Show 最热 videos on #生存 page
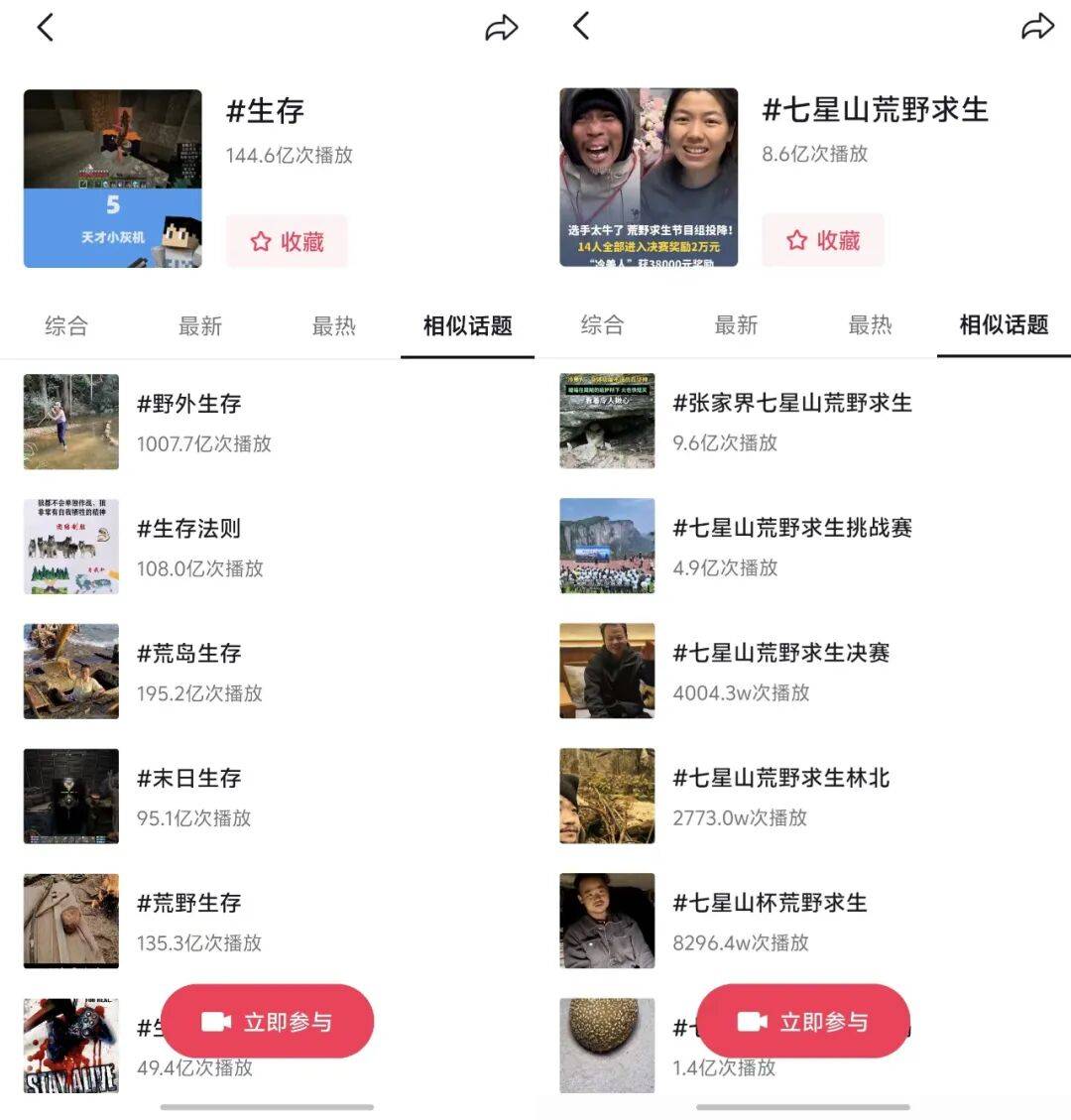This screenshot has width=1071, height=1120. pos(334,325)
